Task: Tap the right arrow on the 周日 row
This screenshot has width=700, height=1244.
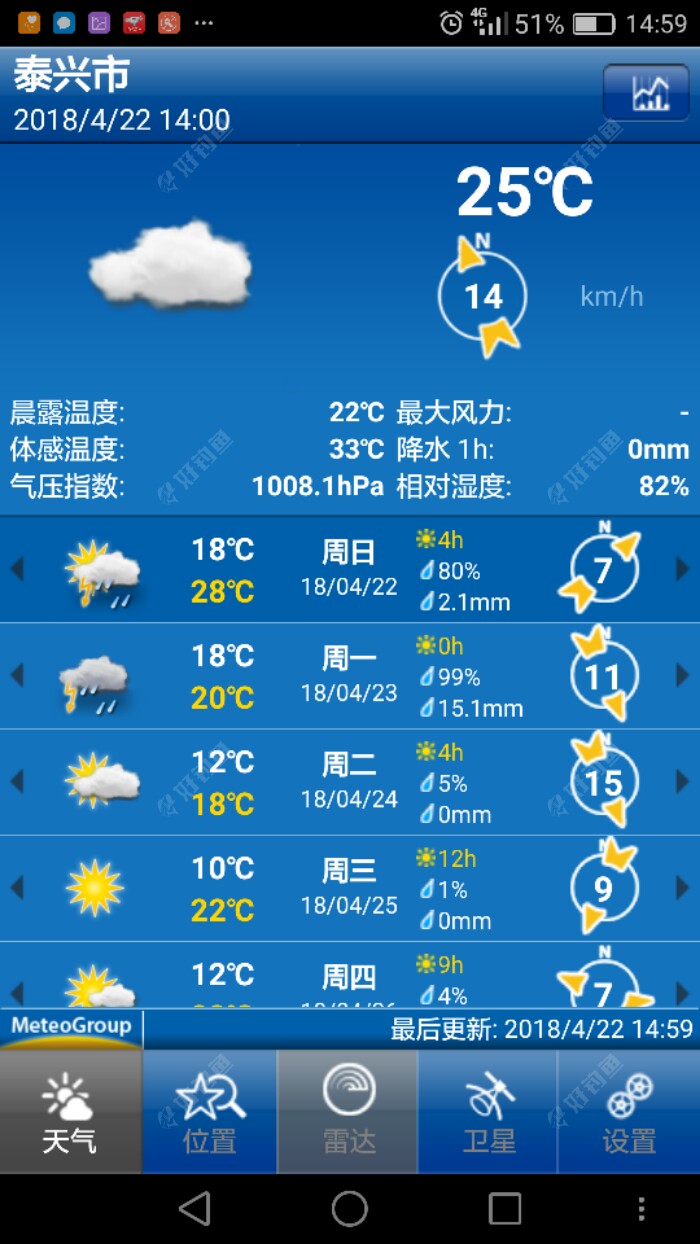Action: 682,569
